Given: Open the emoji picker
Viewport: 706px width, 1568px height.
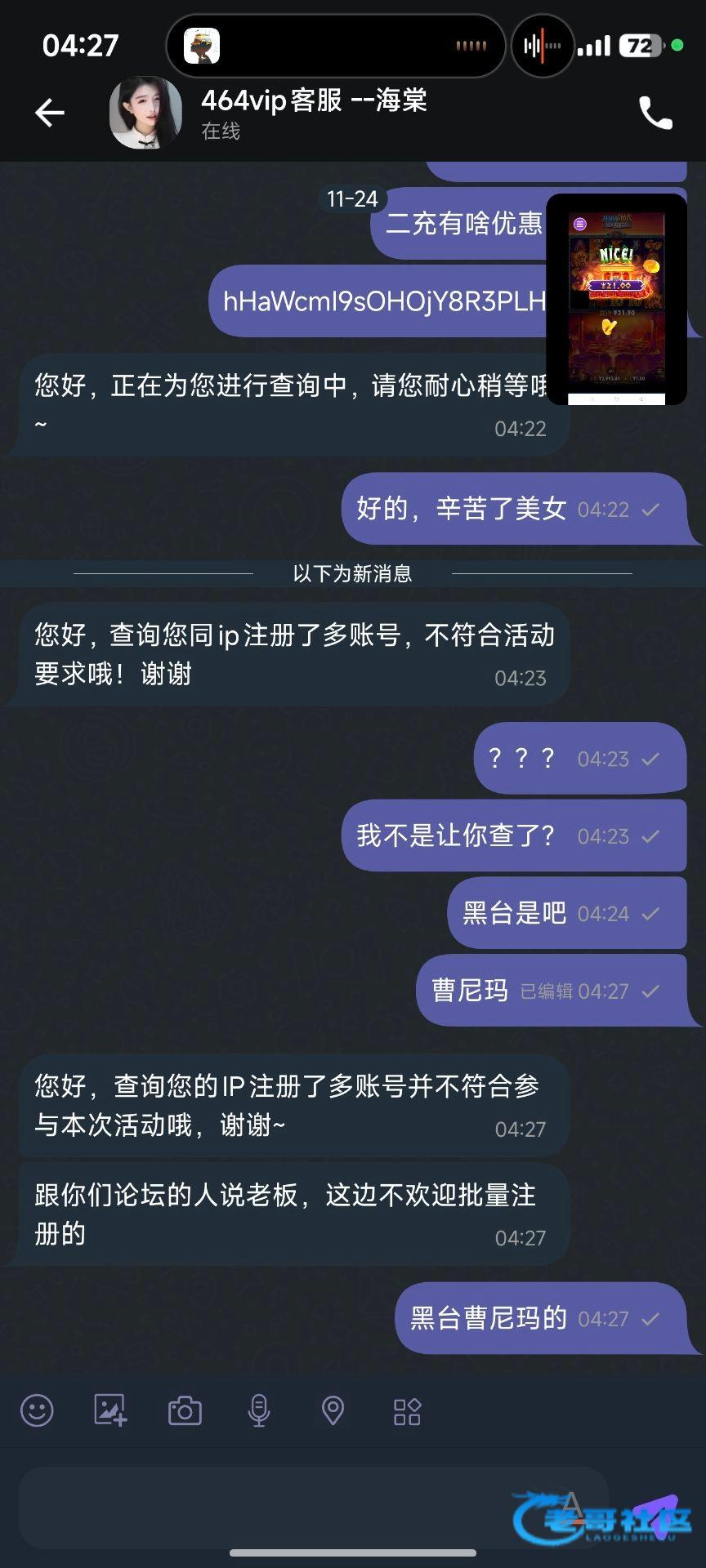Looking at the screenshot, I should pyautogui.click(x=37, y=1410).
